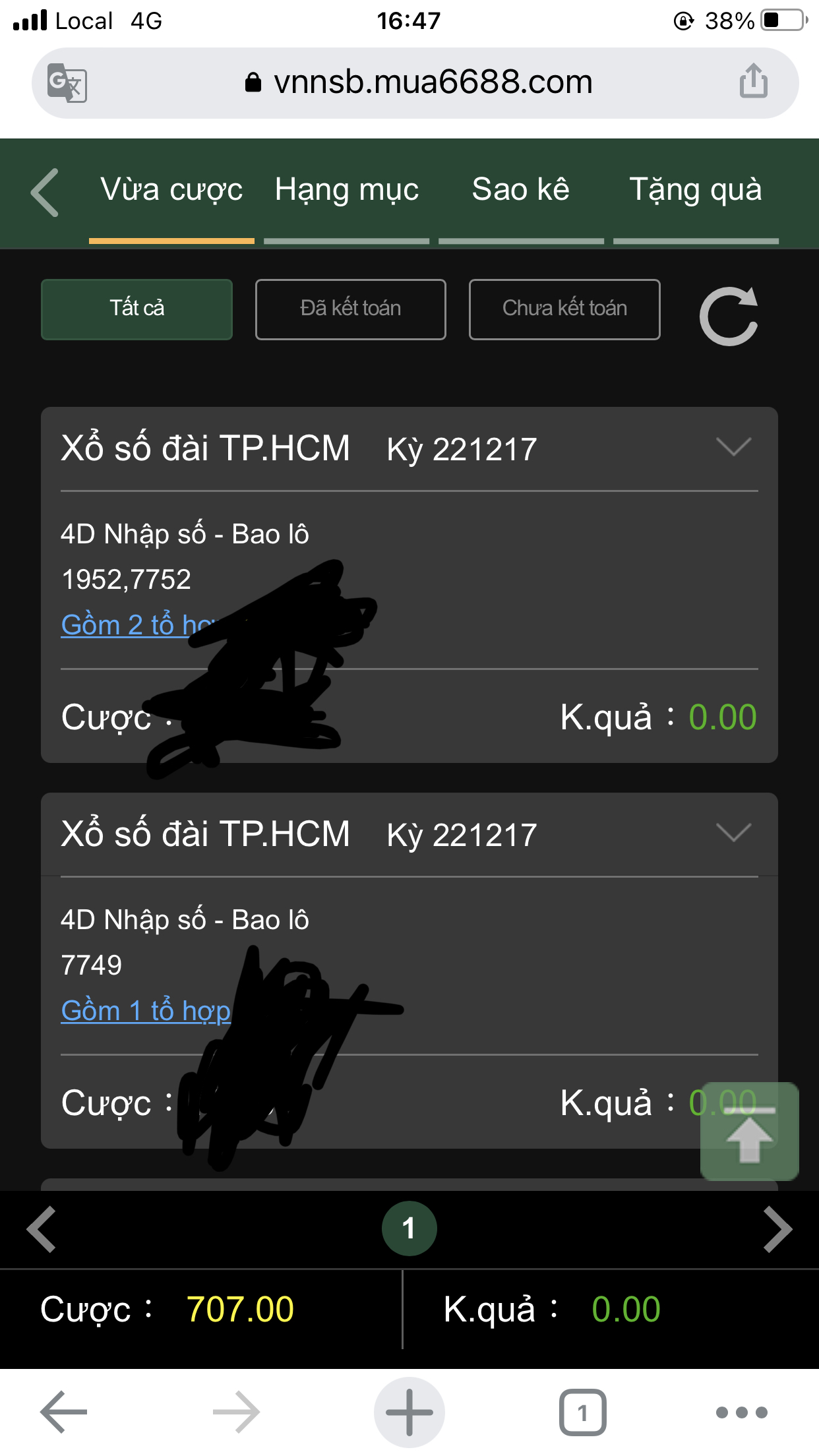Viewport: 819px width, 1456px height.
Task: Refresh the bet list
Action: click(729, 316)
